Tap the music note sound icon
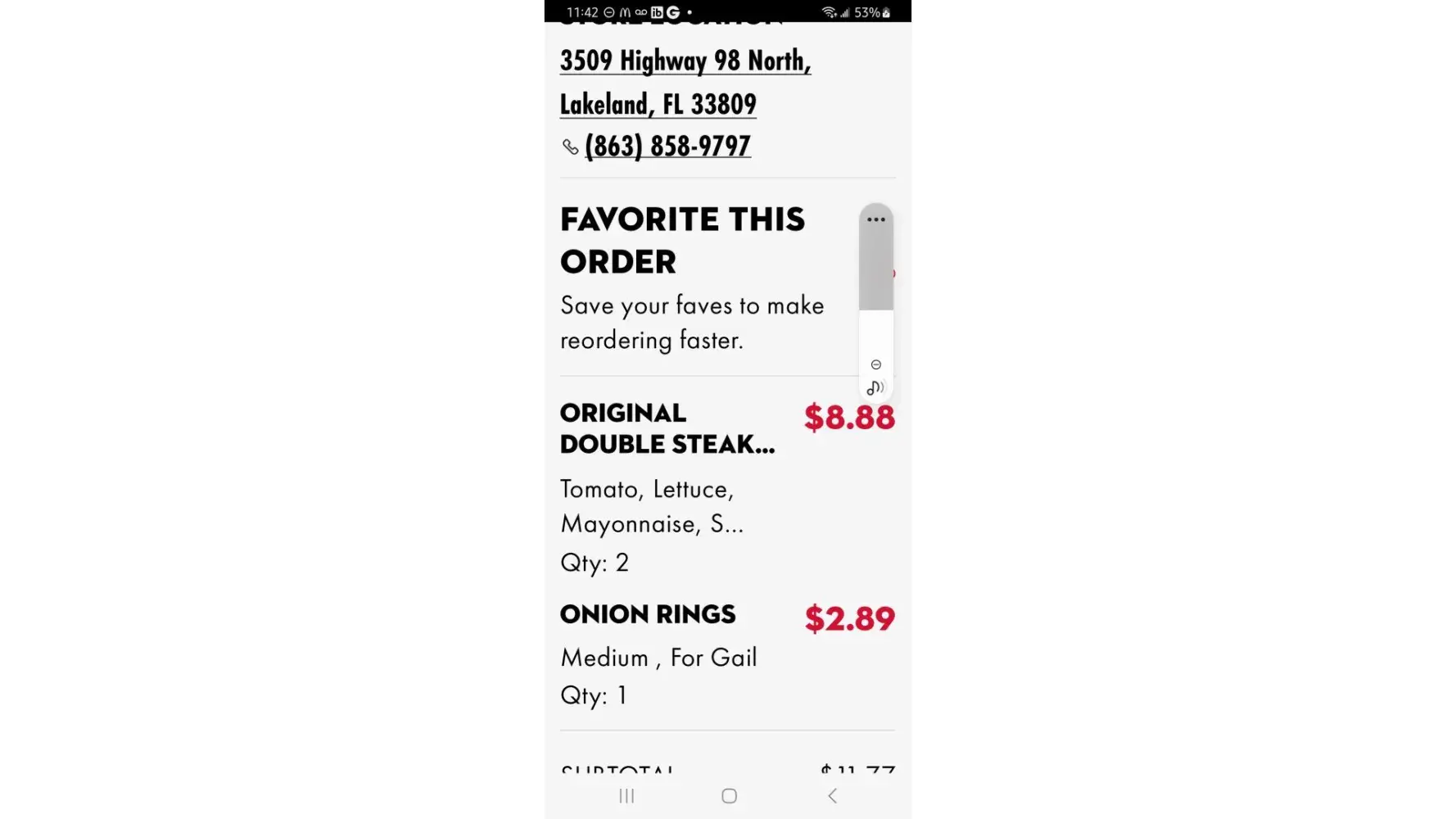Screen dimensions: 1456x819 click(875, 387)
